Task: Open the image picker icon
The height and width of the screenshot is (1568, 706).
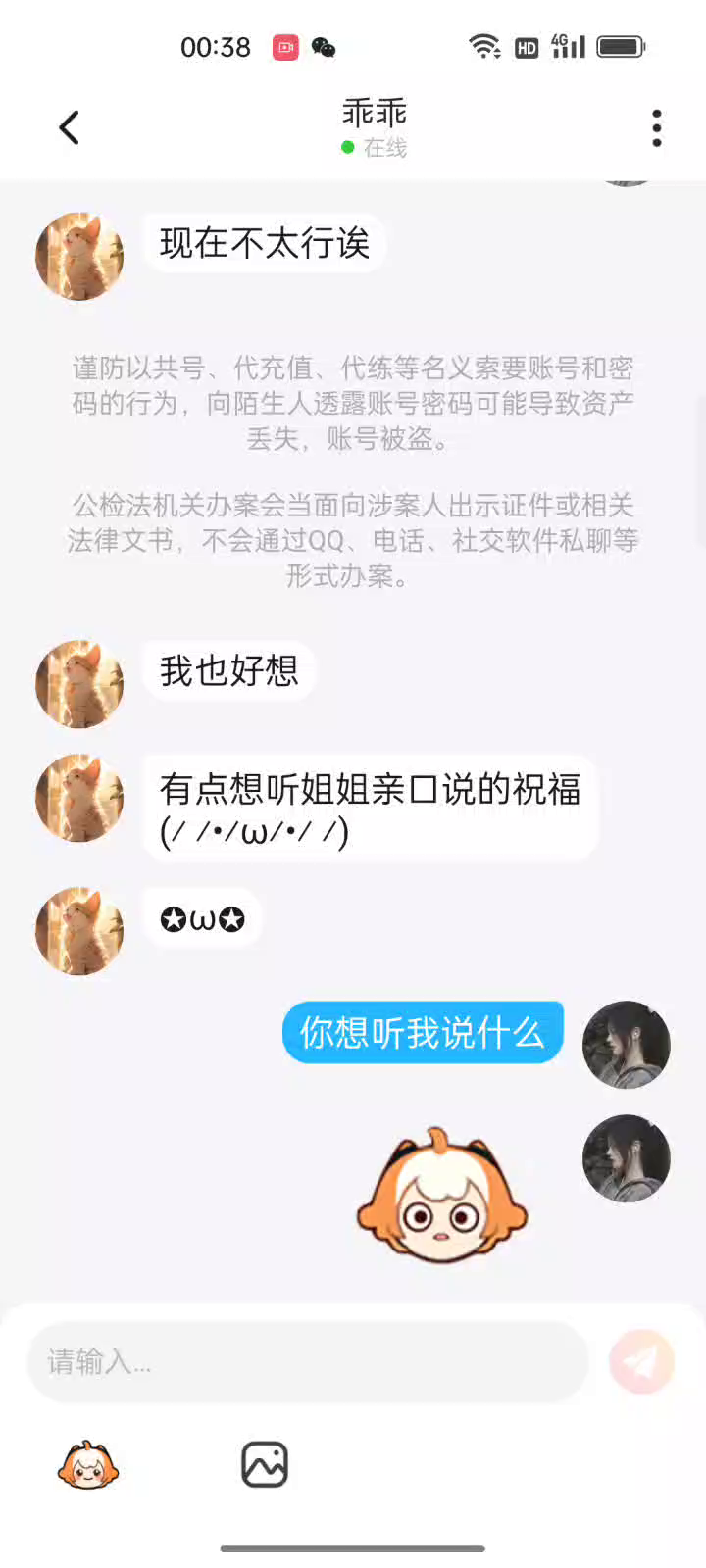Action: pyautogui.click(x=265, y=1465)
